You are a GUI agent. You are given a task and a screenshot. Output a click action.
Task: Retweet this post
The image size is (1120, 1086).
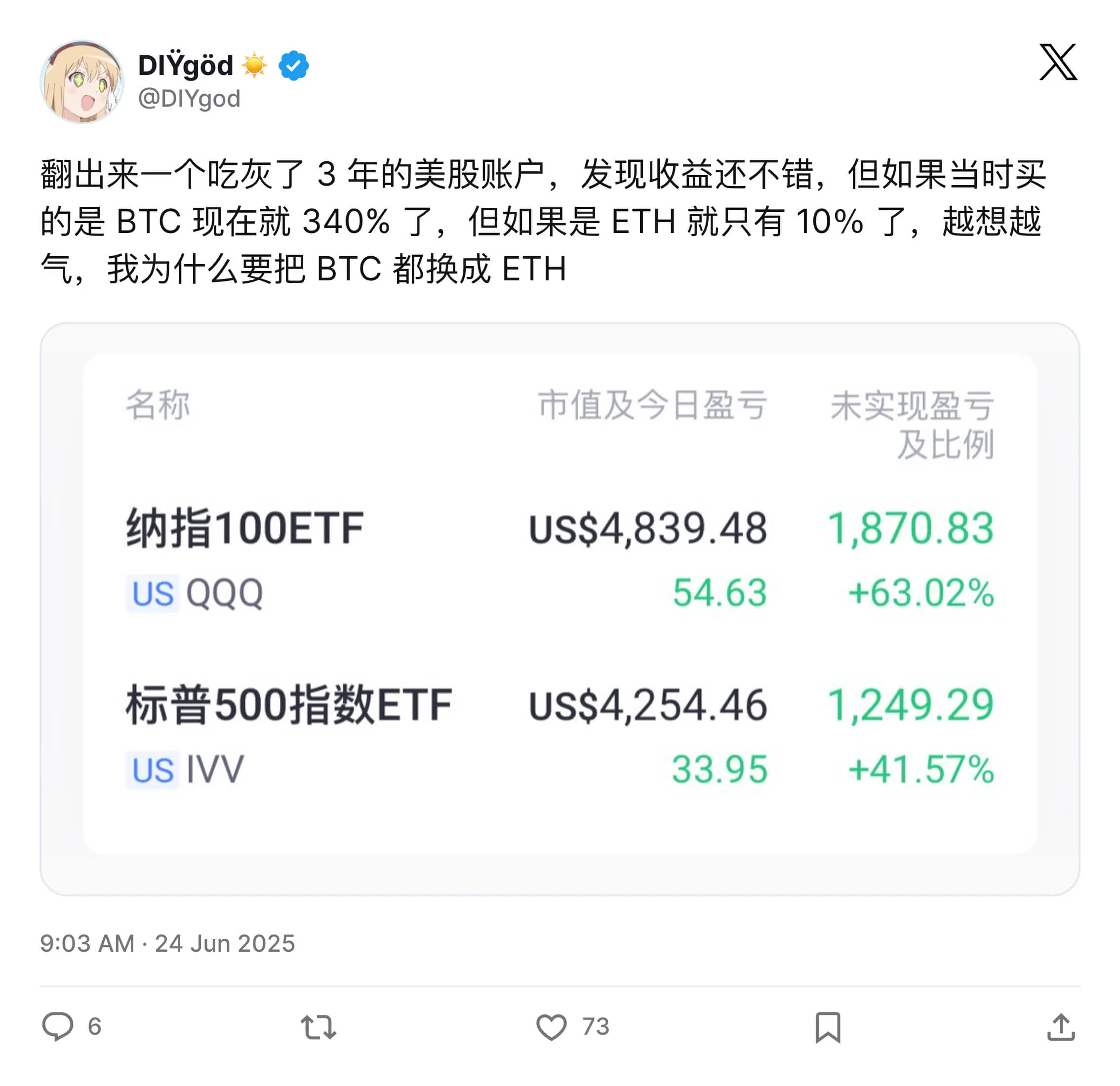(319, 1027)
